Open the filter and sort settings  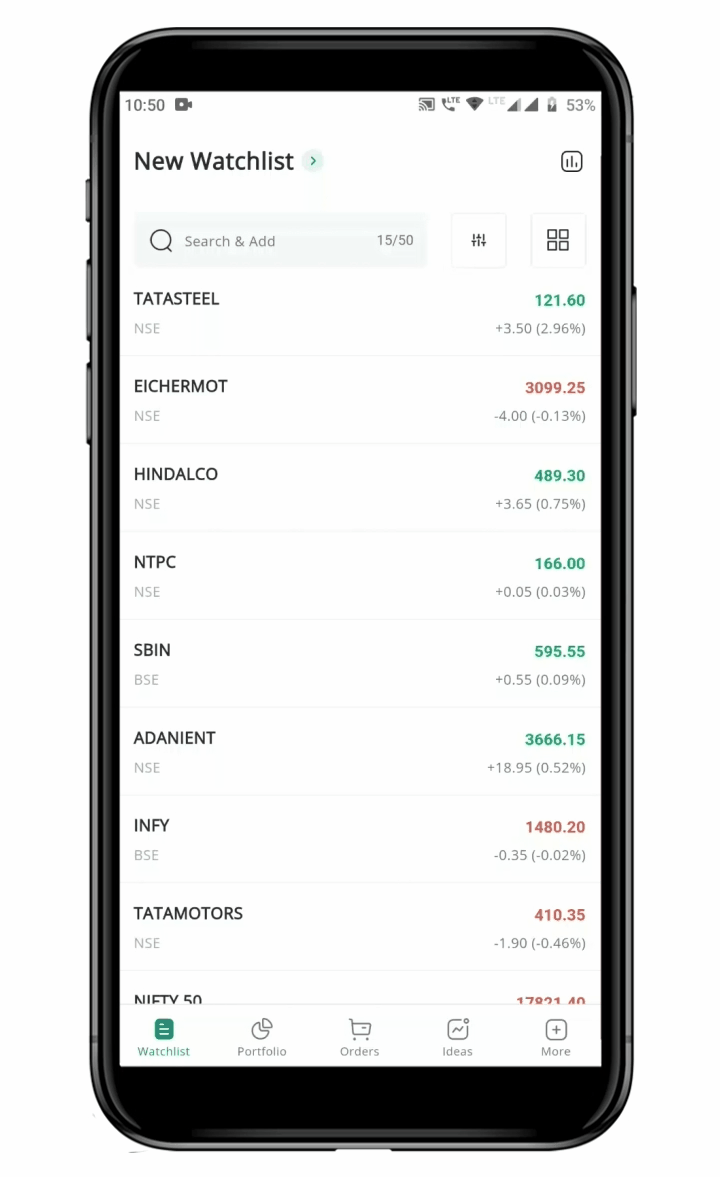click(479, 241)
